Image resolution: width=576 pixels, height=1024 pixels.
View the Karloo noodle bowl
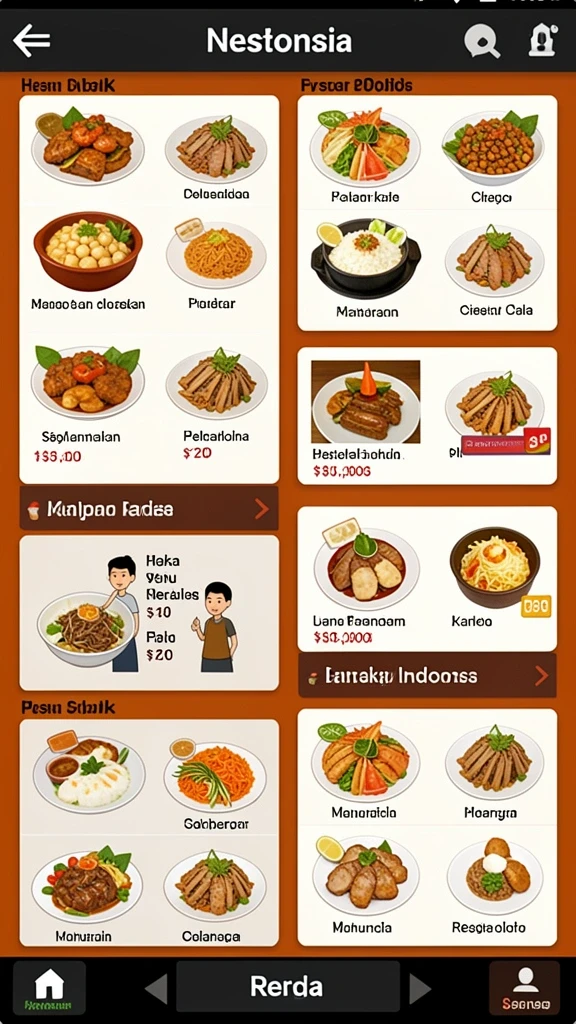(x=495, y=577)
